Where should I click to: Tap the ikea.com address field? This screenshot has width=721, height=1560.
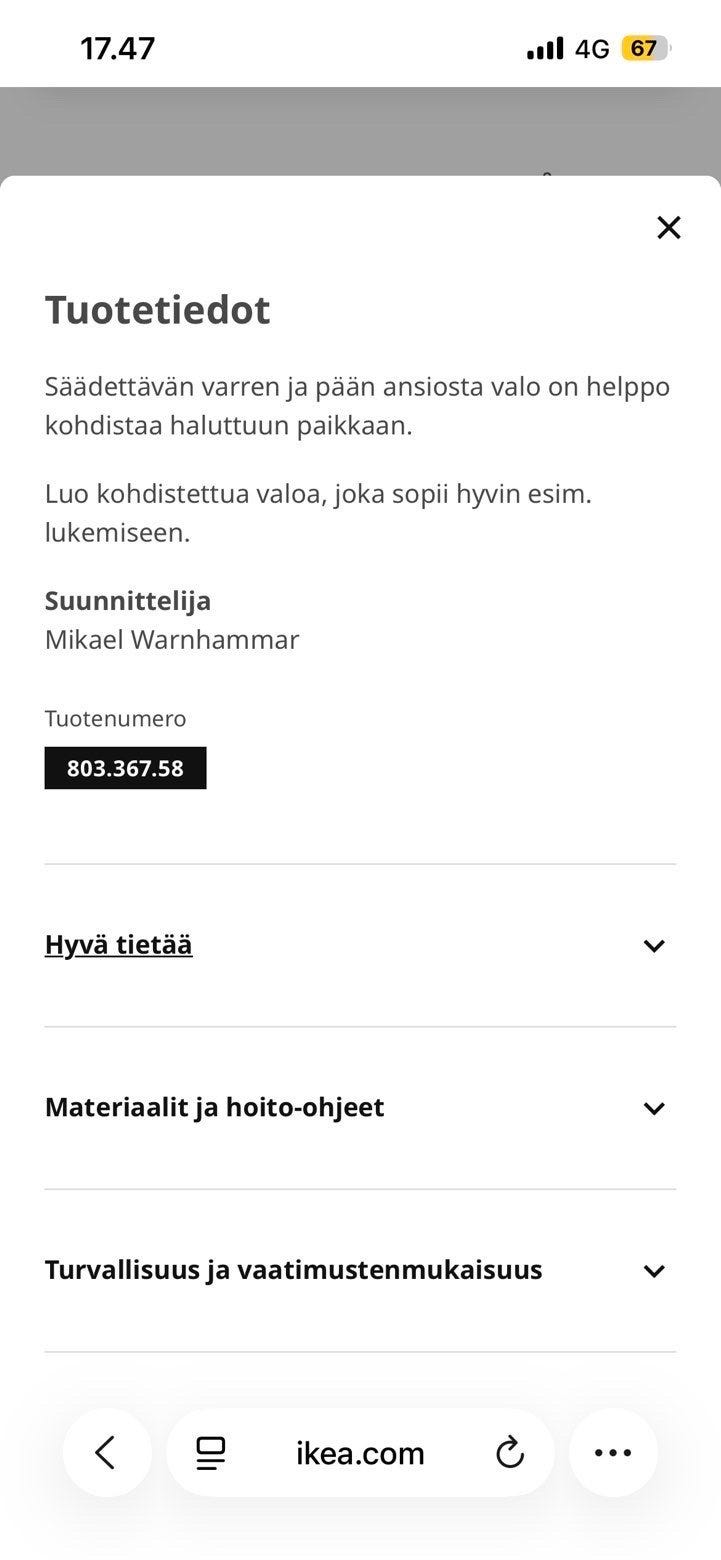coord(360,1452)
